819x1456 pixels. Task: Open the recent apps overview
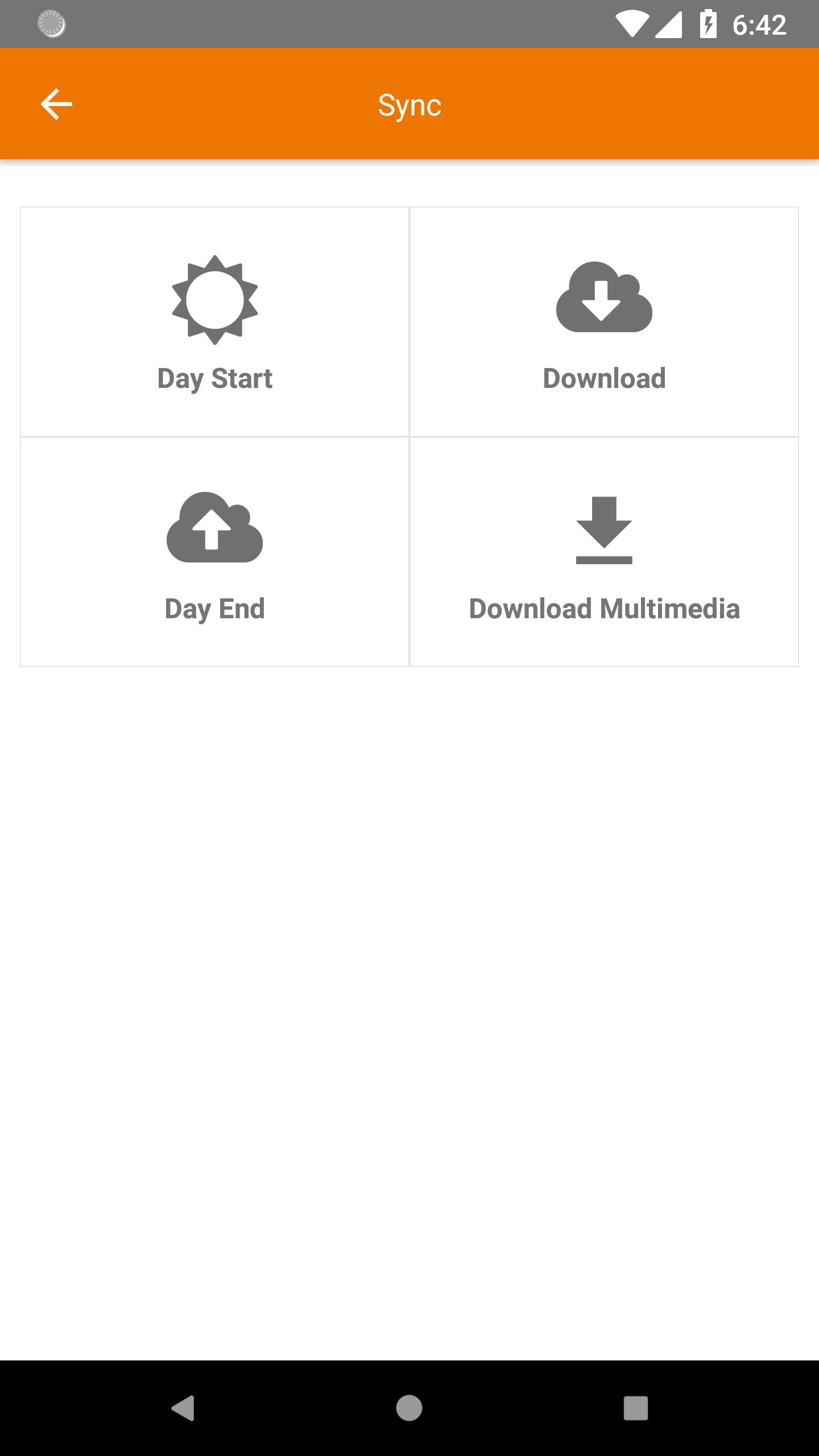(x=635, y=1408)
